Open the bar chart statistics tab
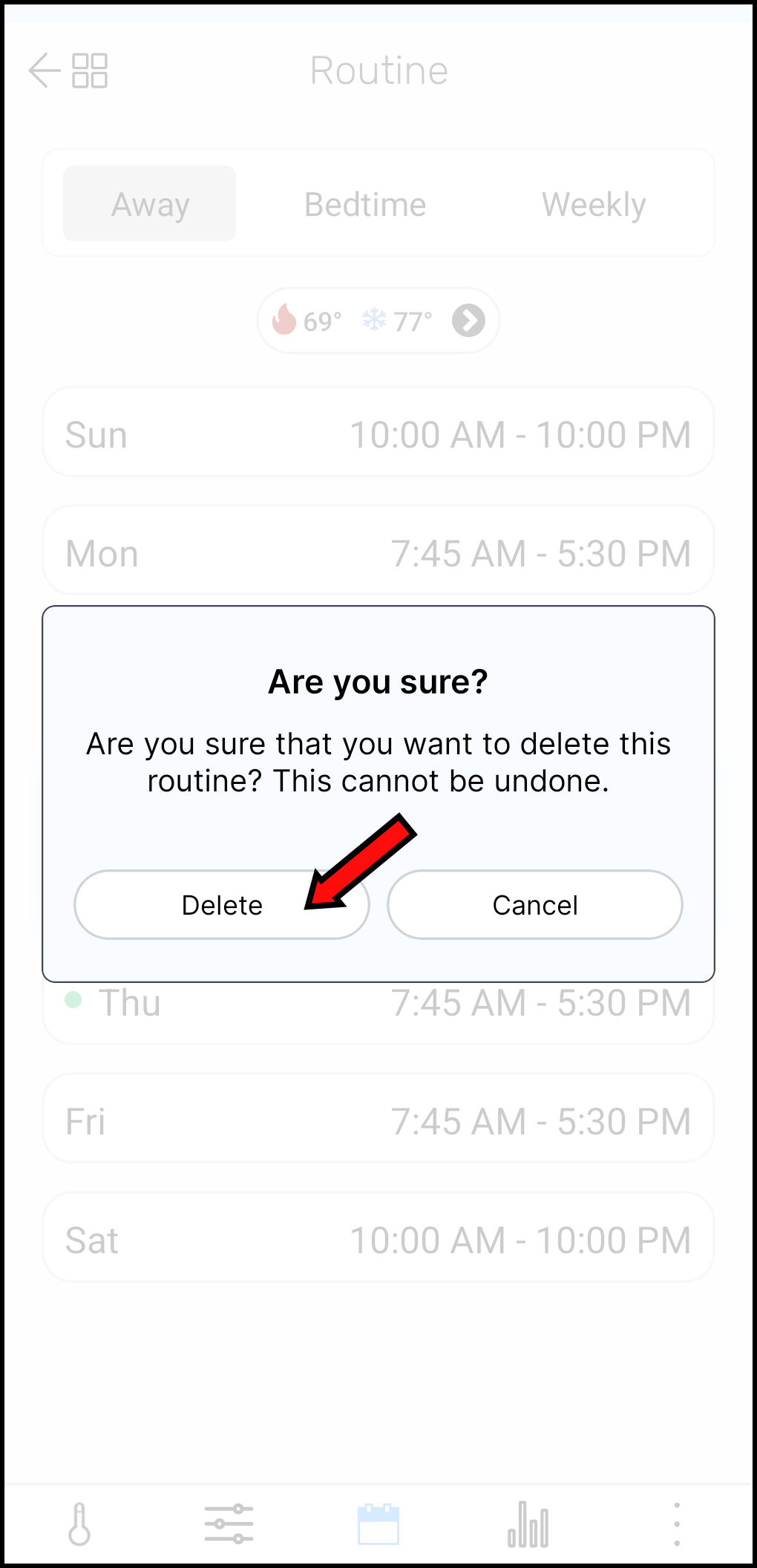The image size is (757, 1568). point(528,1524)
